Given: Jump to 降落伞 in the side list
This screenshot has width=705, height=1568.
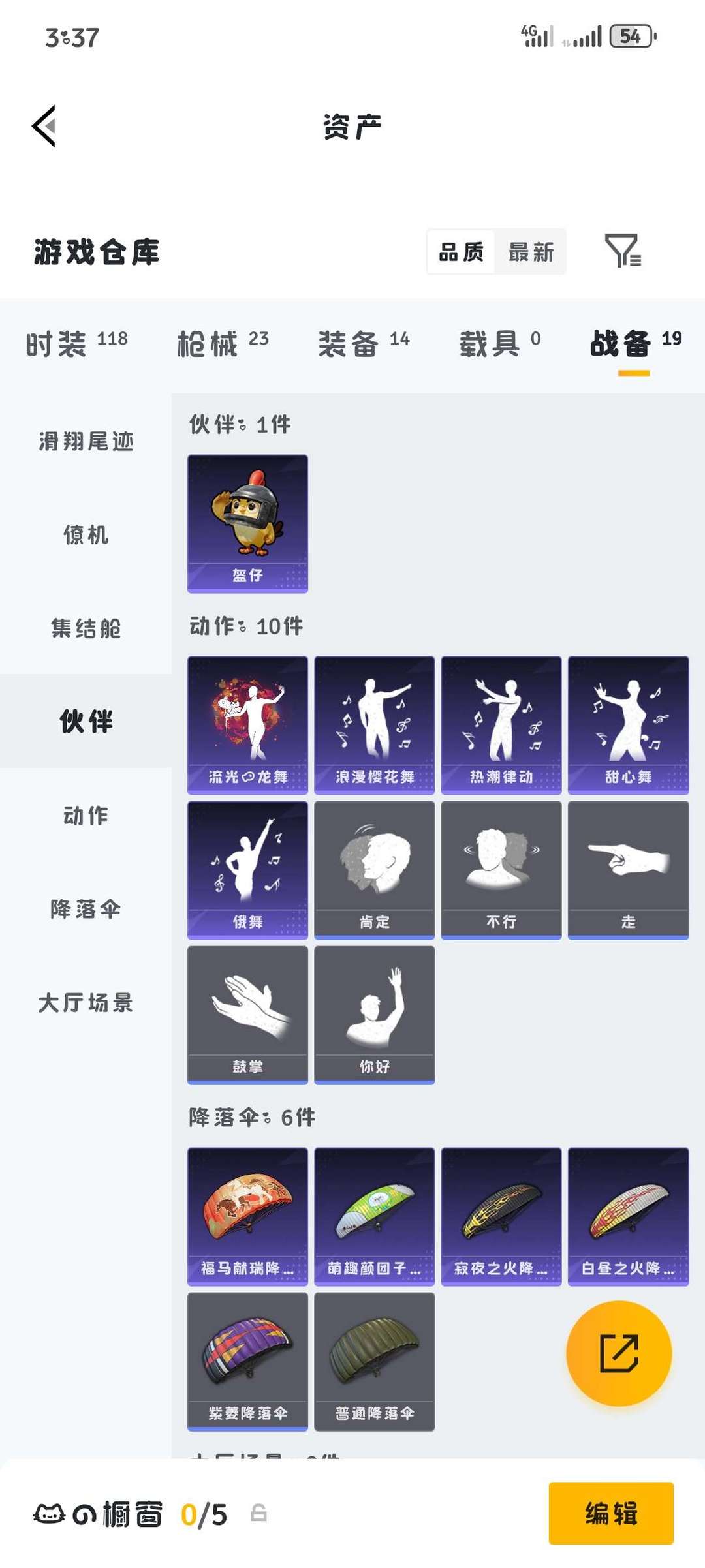Looking at the screenshot, I should [x=86, y=909].
